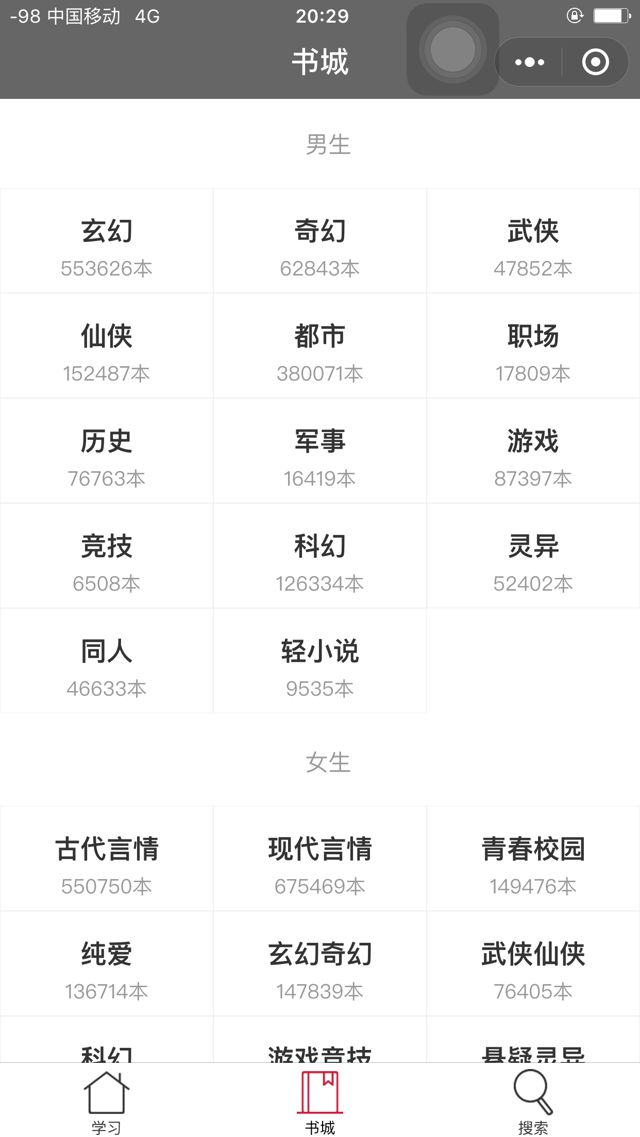Open the 轻小说 category
Image resolution: width=640 pixels, height=1137 pixels.
320,661
